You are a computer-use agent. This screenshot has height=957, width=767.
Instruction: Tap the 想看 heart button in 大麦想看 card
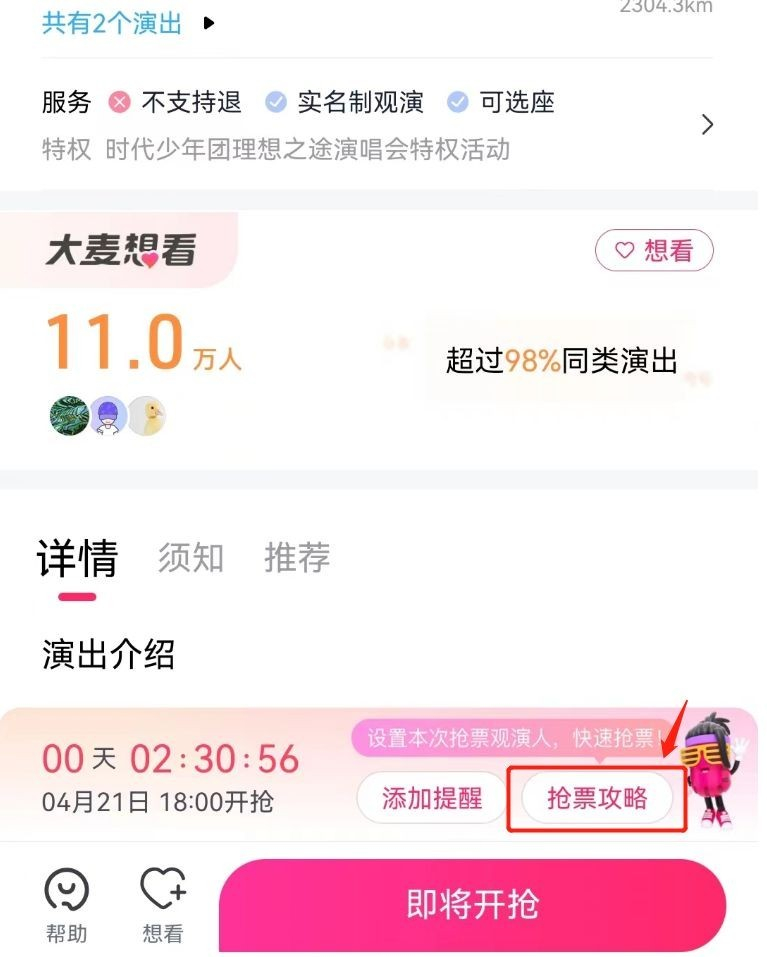pos(654,250)
